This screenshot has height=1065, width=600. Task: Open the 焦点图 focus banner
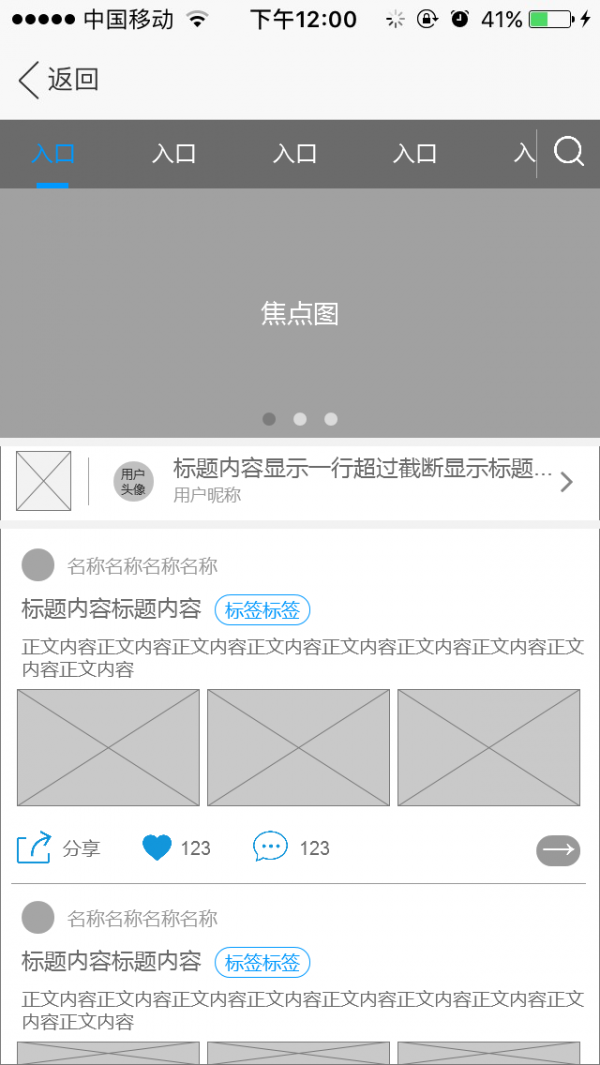click(x=299, y=313)
